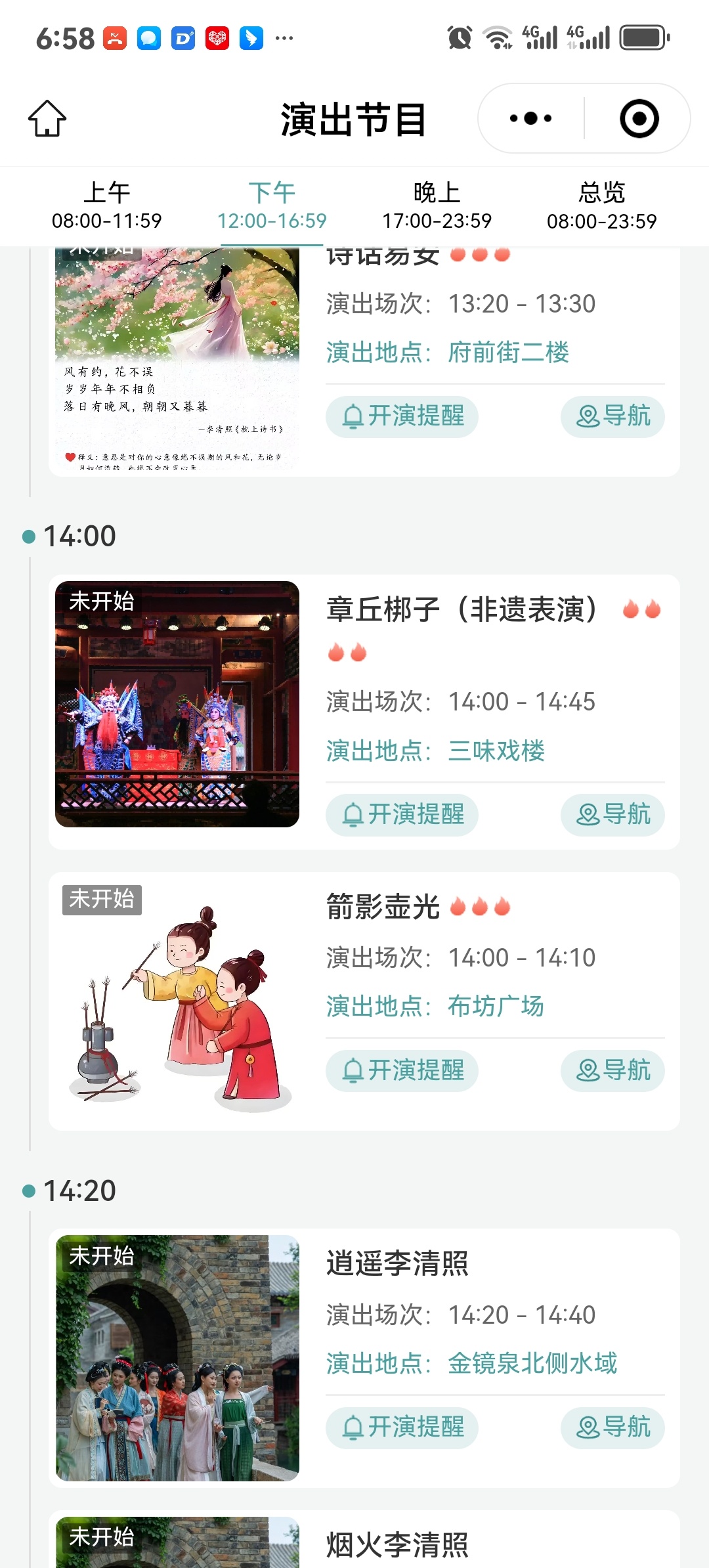Set 开演提醒 for 逍遥李清照
Image resolution: width=709 pixels, height=1568 pixels.
point(402,1427)
